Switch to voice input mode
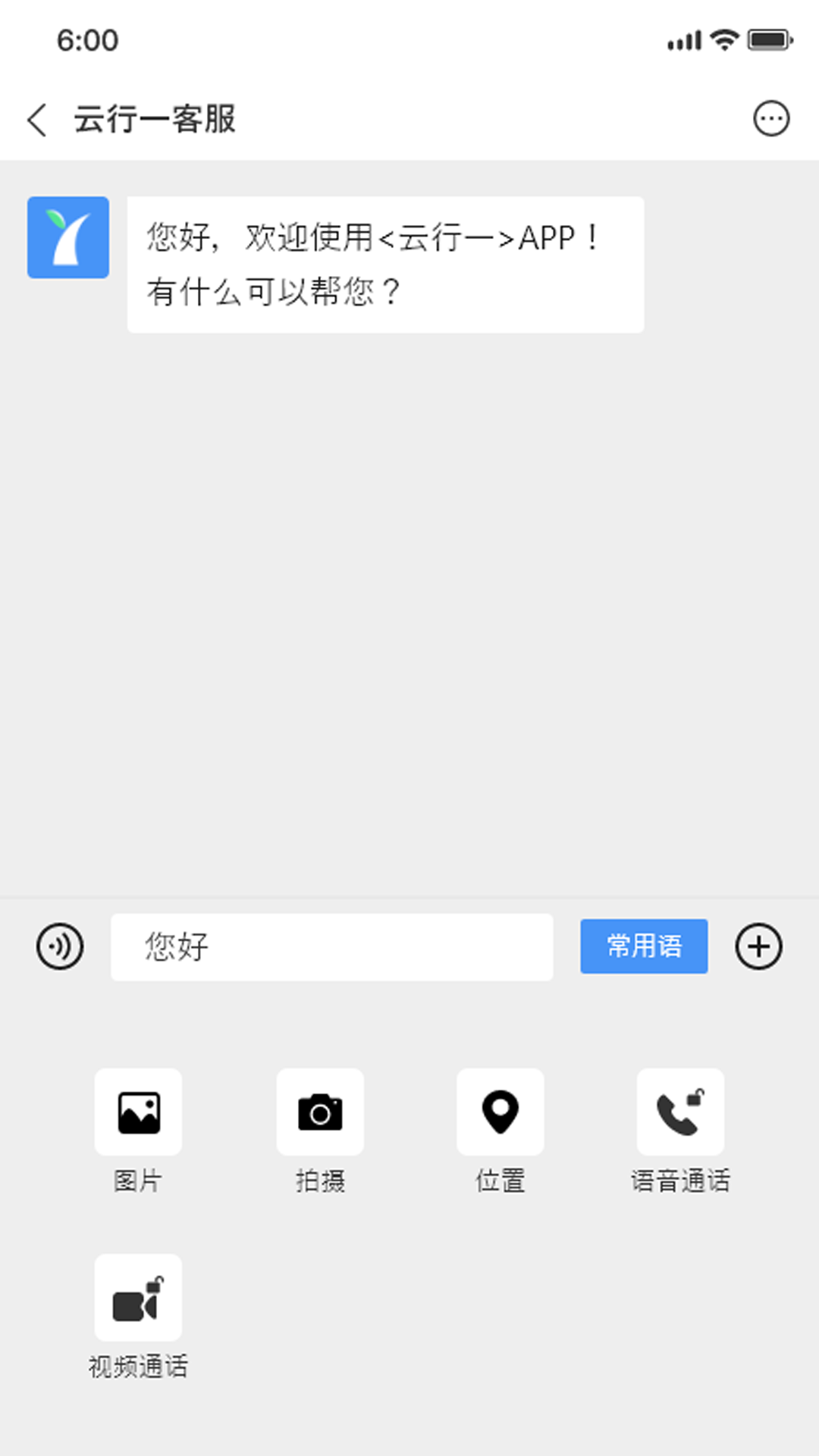Screen dimensions: 819x1456 coord(60,946)
